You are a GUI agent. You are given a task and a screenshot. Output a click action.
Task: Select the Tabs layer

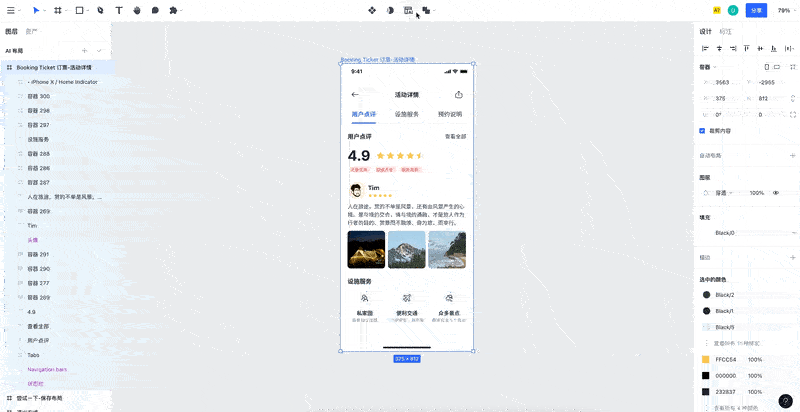pyautogui.click(x=34, y=355)
